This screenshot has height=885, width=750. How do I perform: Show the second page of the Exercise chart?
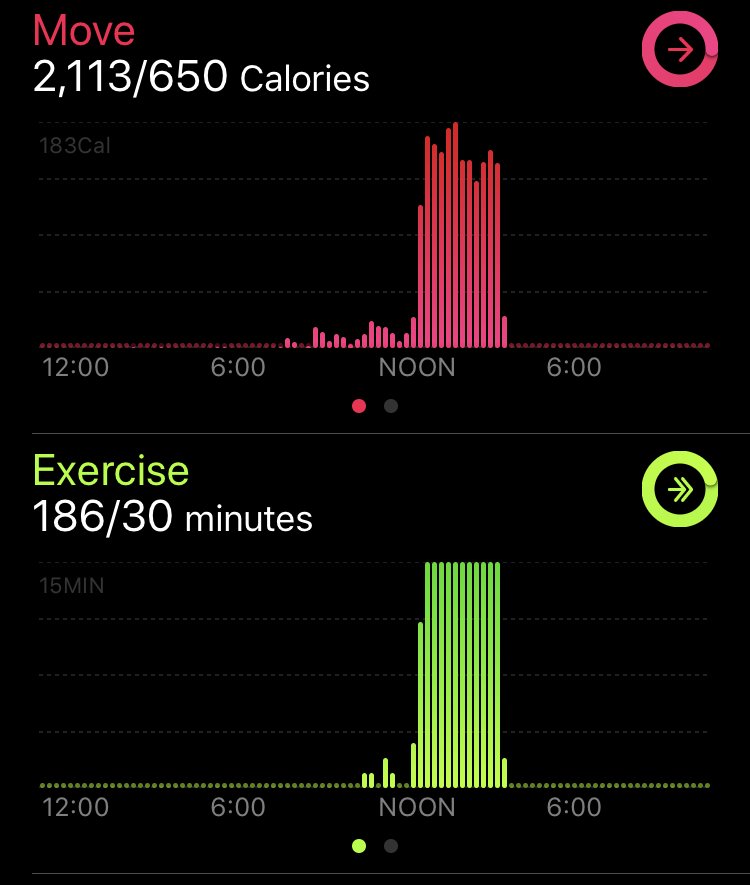click(391, 846)
